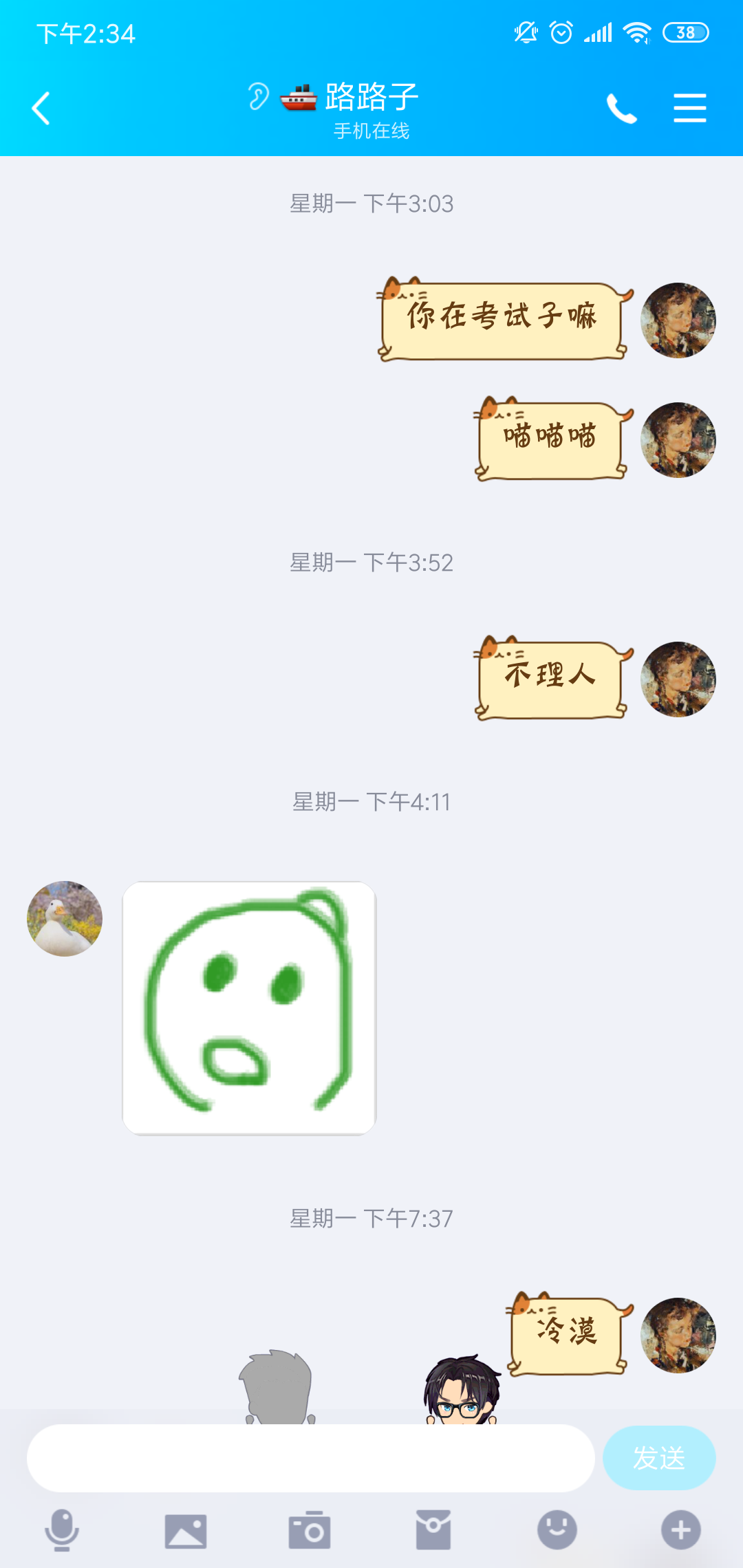View the duck avatar's profile

click(65, 918)
